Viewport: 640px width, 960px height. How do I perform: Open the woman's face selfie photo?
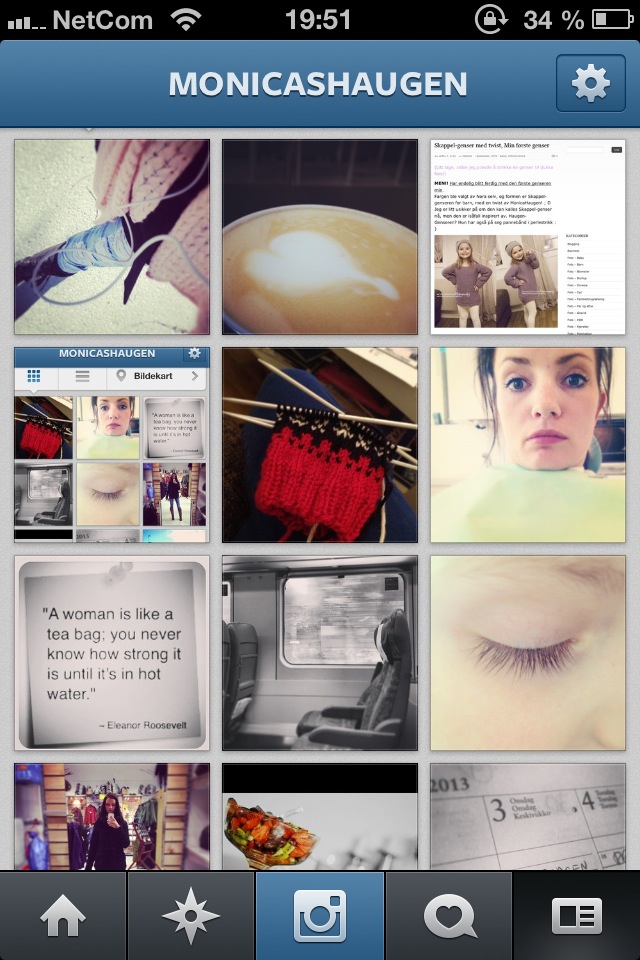pyautogui.click(x=528, y=445)
